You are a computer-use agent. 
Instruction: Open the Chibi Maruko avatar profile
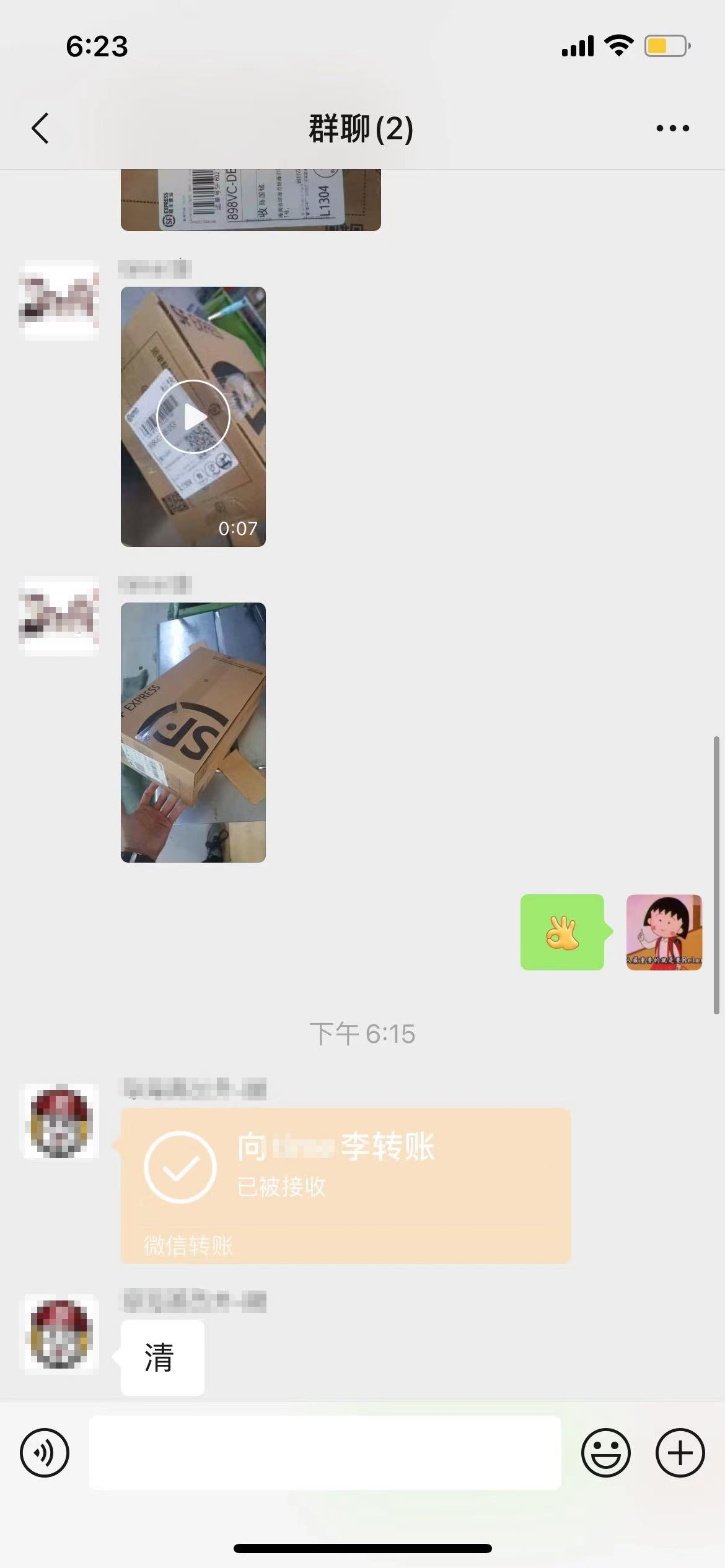click(664, 932)
